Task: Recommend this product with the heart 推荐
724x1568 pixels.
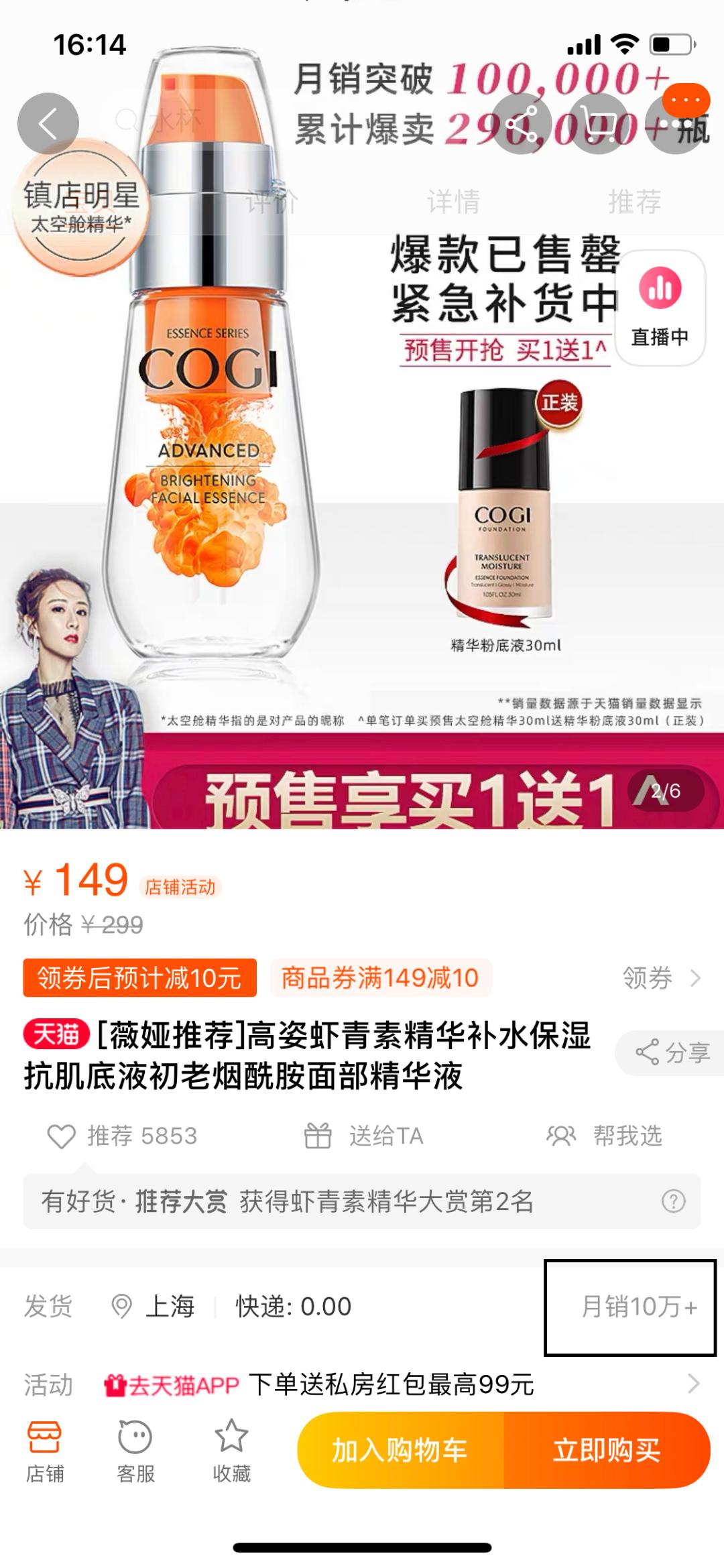Action: tap(122, 1136)
